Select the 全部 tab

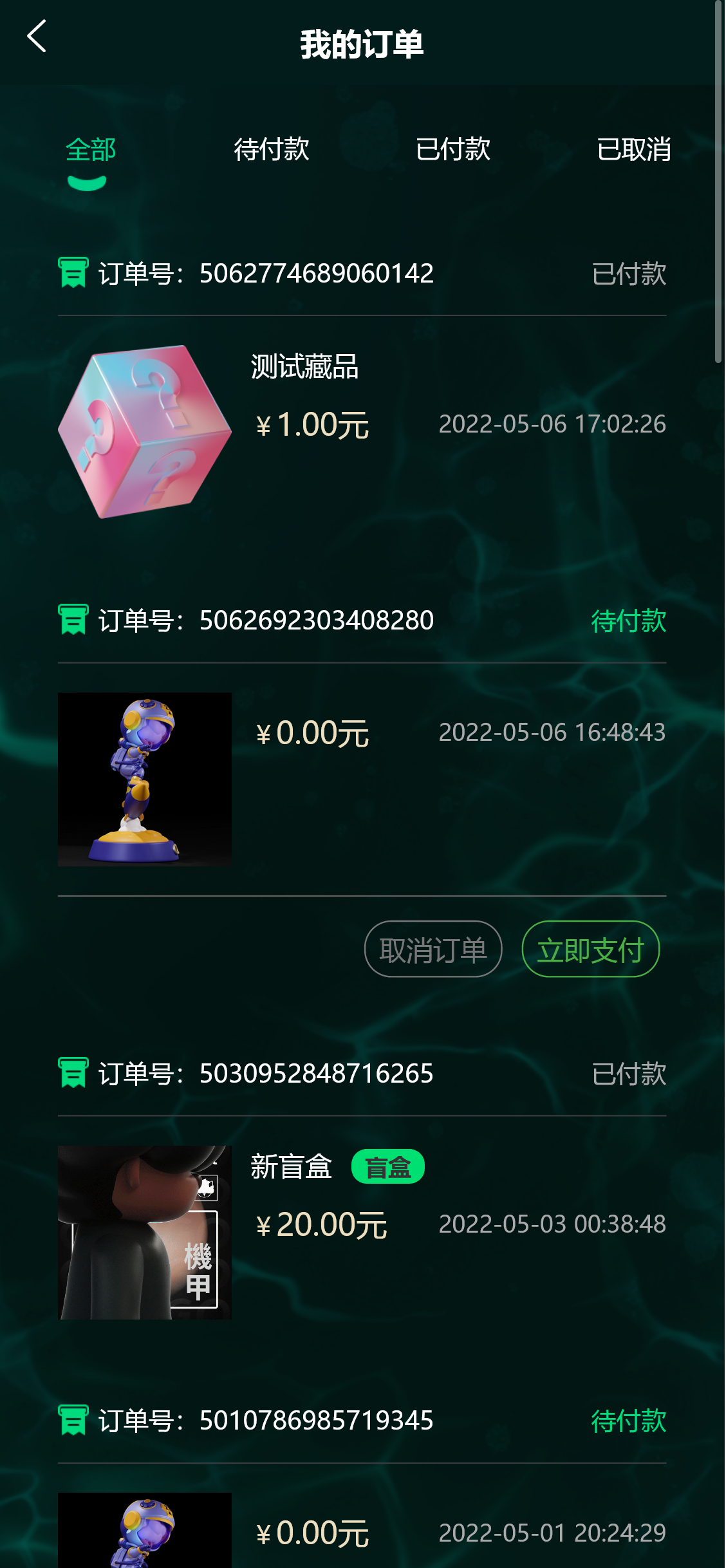point(91,149)
